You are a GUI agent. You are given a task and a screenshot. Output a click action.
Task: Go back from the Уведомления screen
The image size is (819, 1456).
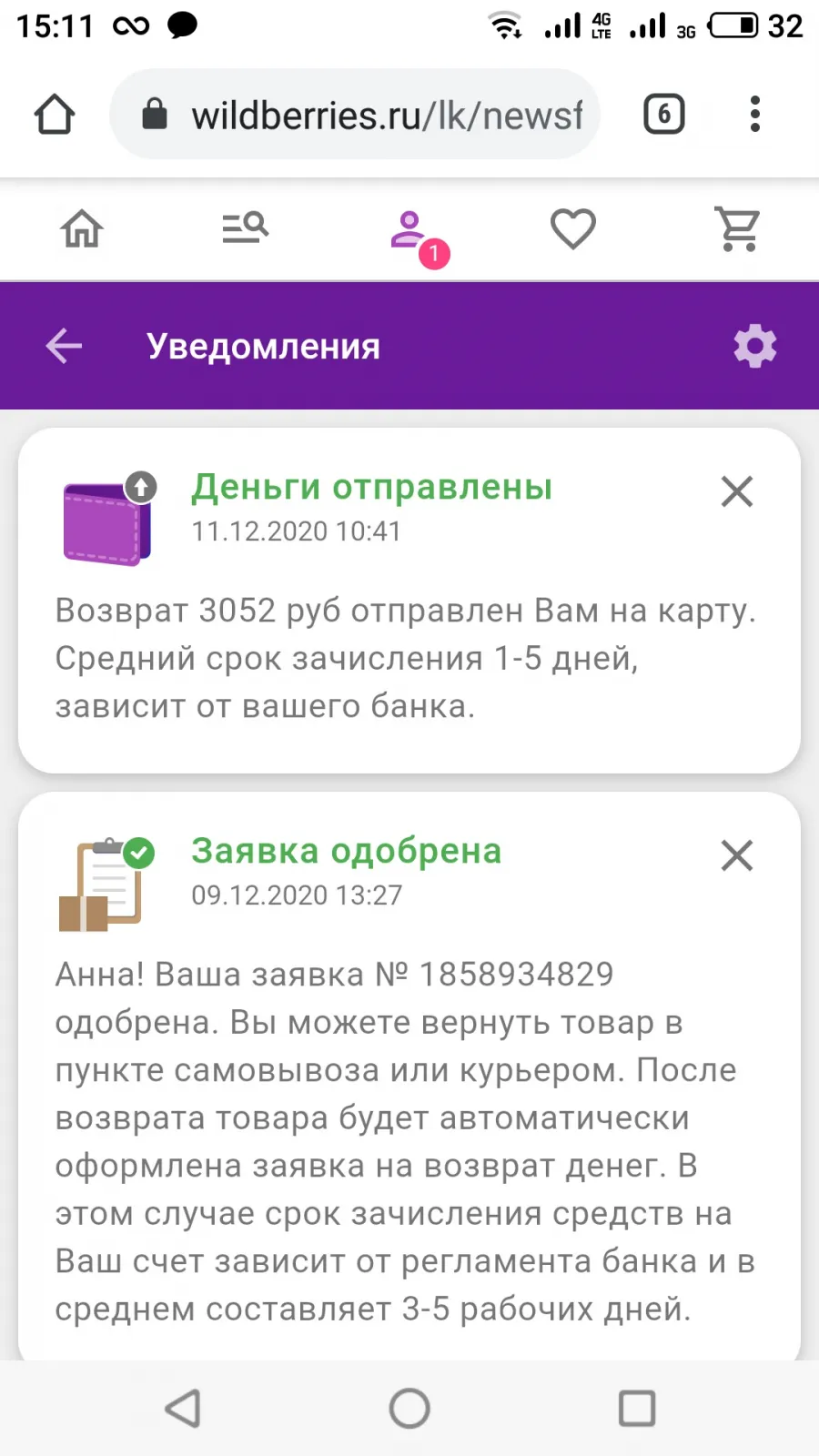tap(64, 346)
